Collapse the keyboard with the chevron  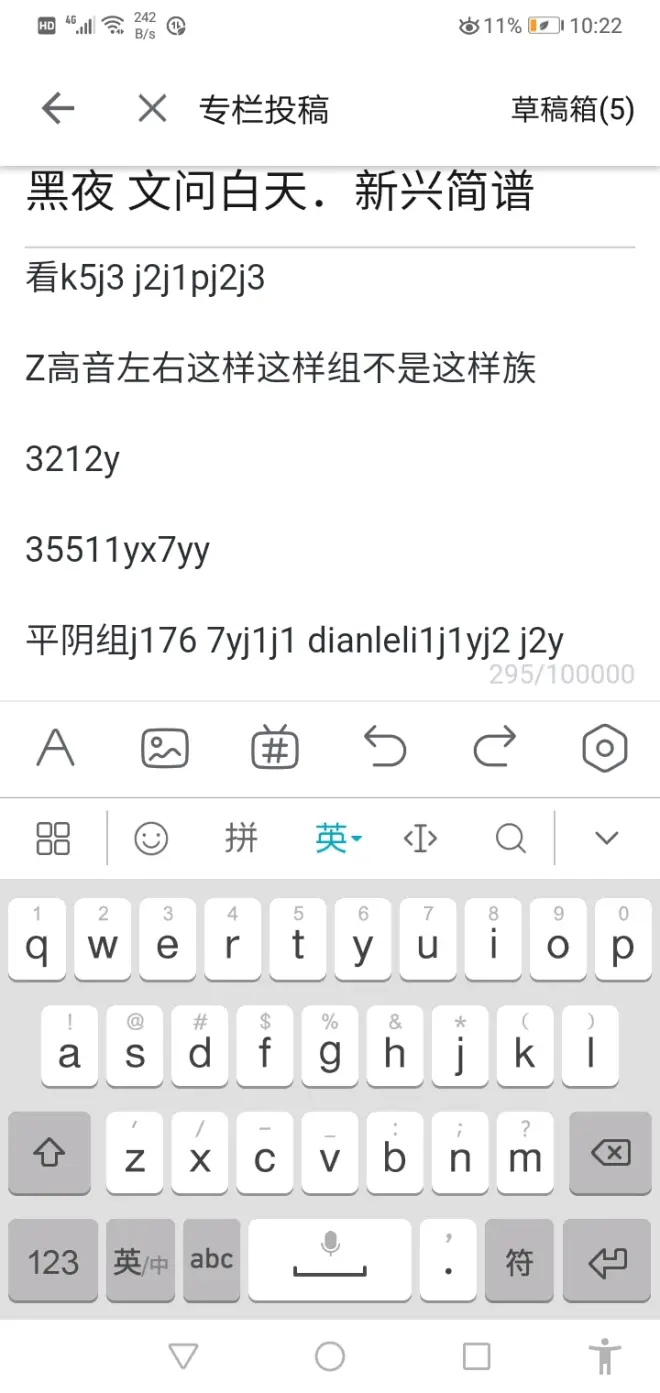(x=606, y=838)
